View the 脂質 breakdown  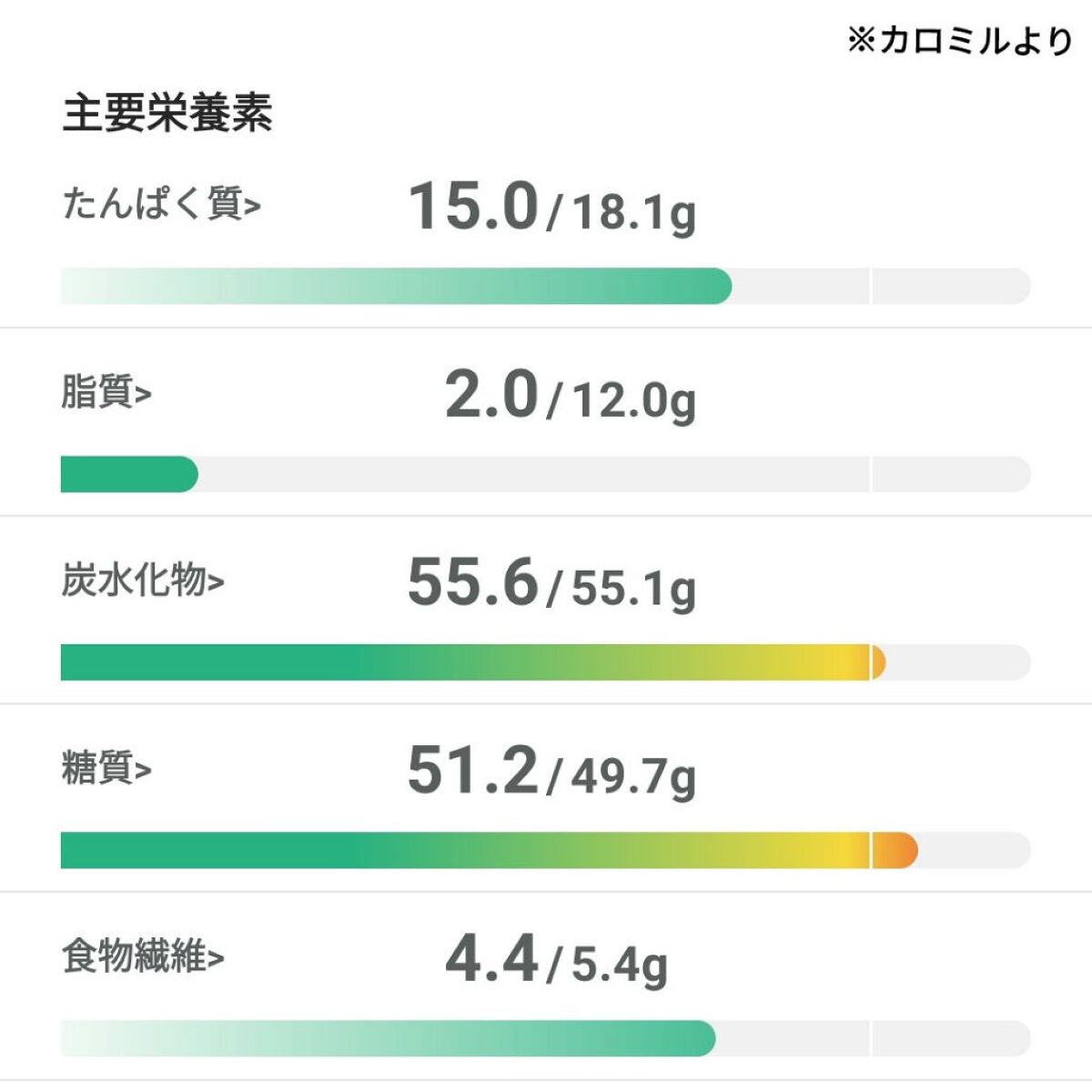pyautogui.click(x=106, y=392)
